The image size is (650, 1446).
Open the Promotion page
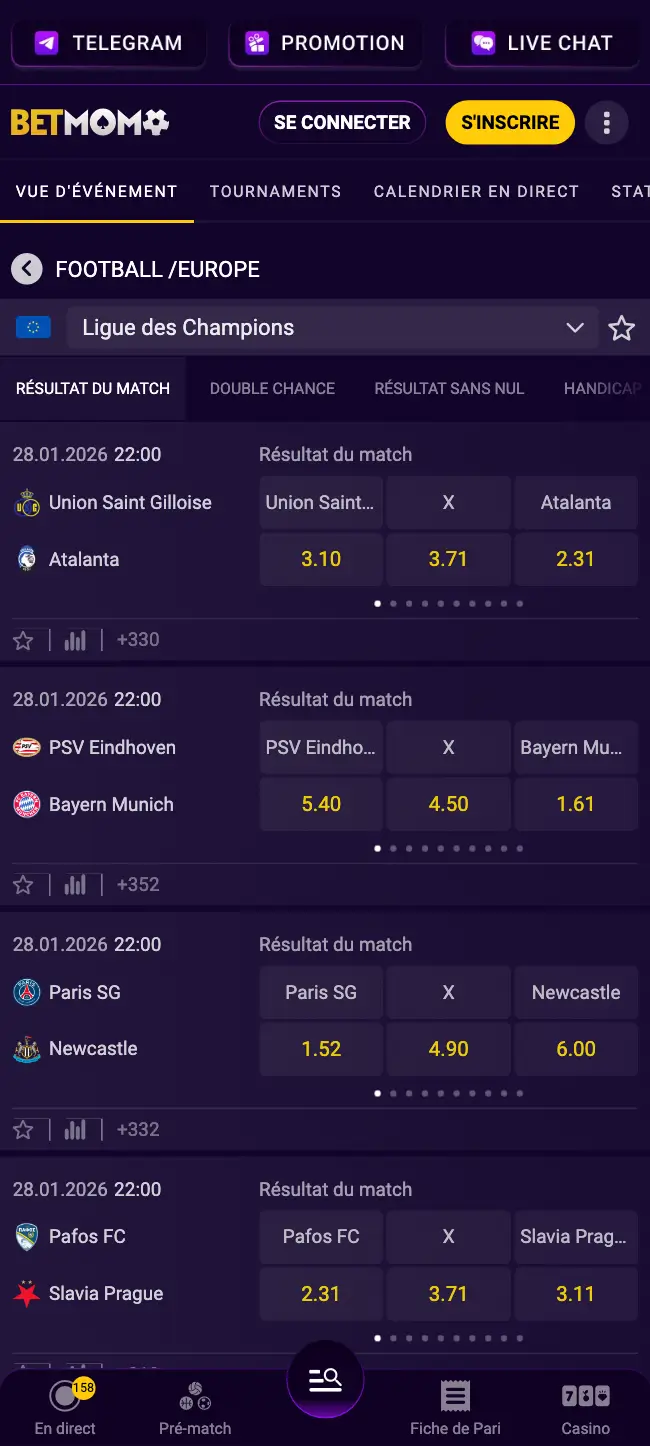325,43
